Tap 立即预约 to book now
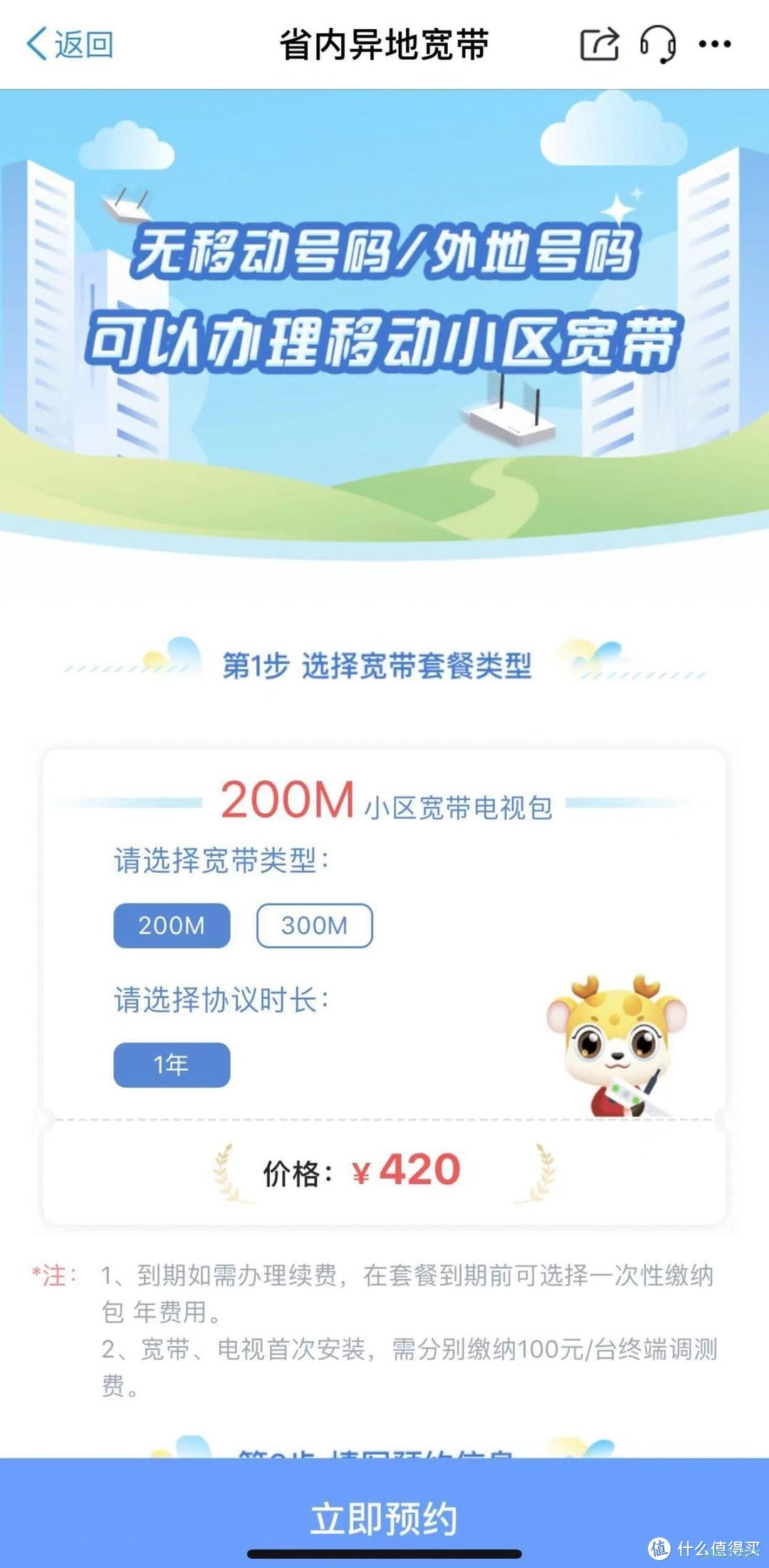The width and height of the screenshot is (769, 1568). [384, 1517]
